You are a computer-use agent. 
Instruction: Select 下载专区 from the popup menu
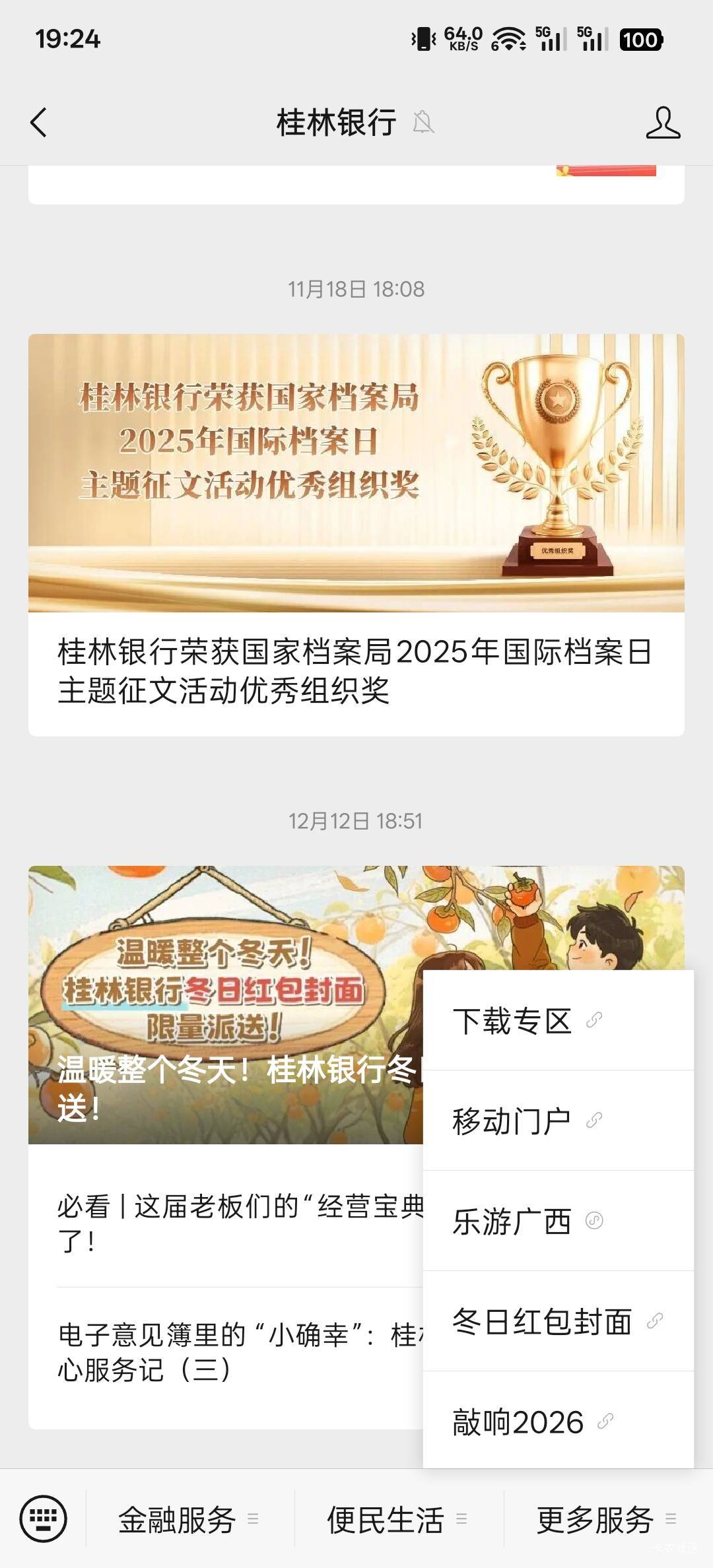coord(559,1020)
